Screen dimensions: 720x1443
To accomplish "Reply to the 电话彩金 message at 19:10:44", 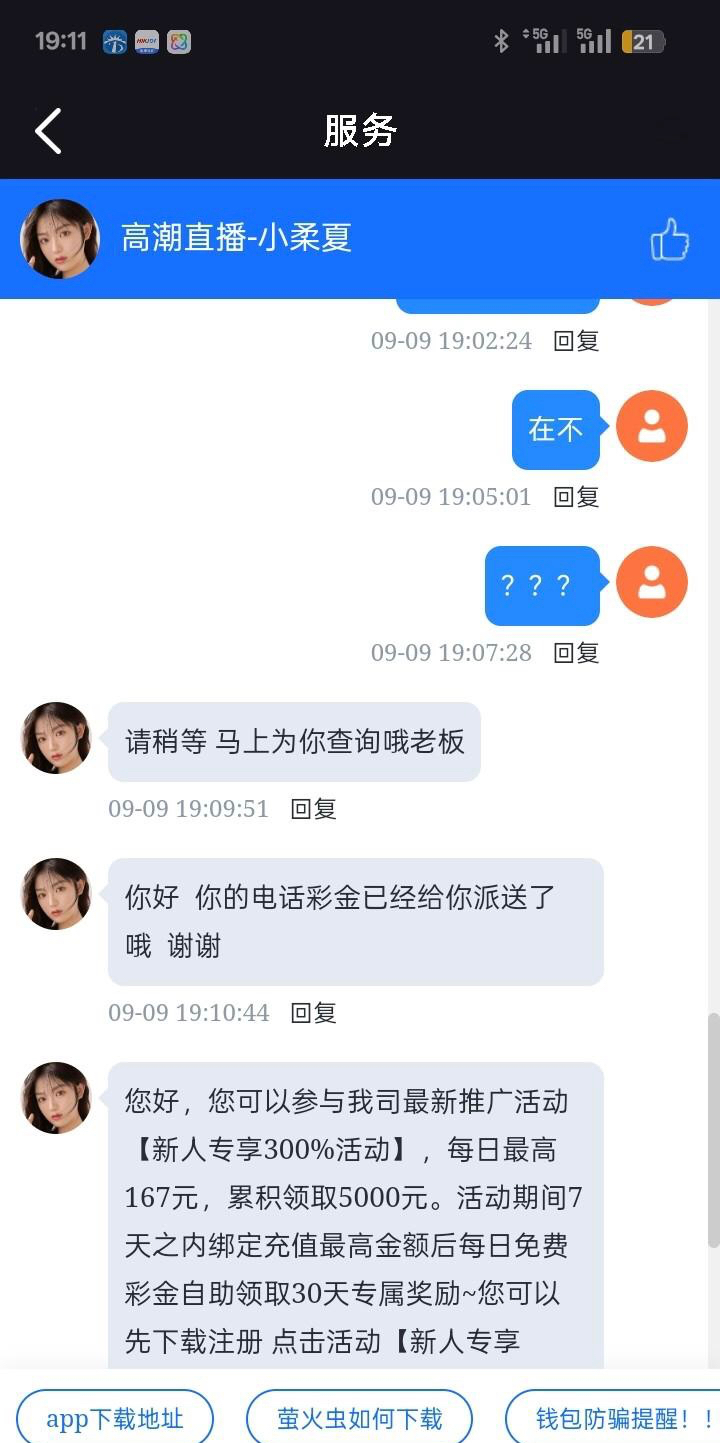I will (313, 1013).
